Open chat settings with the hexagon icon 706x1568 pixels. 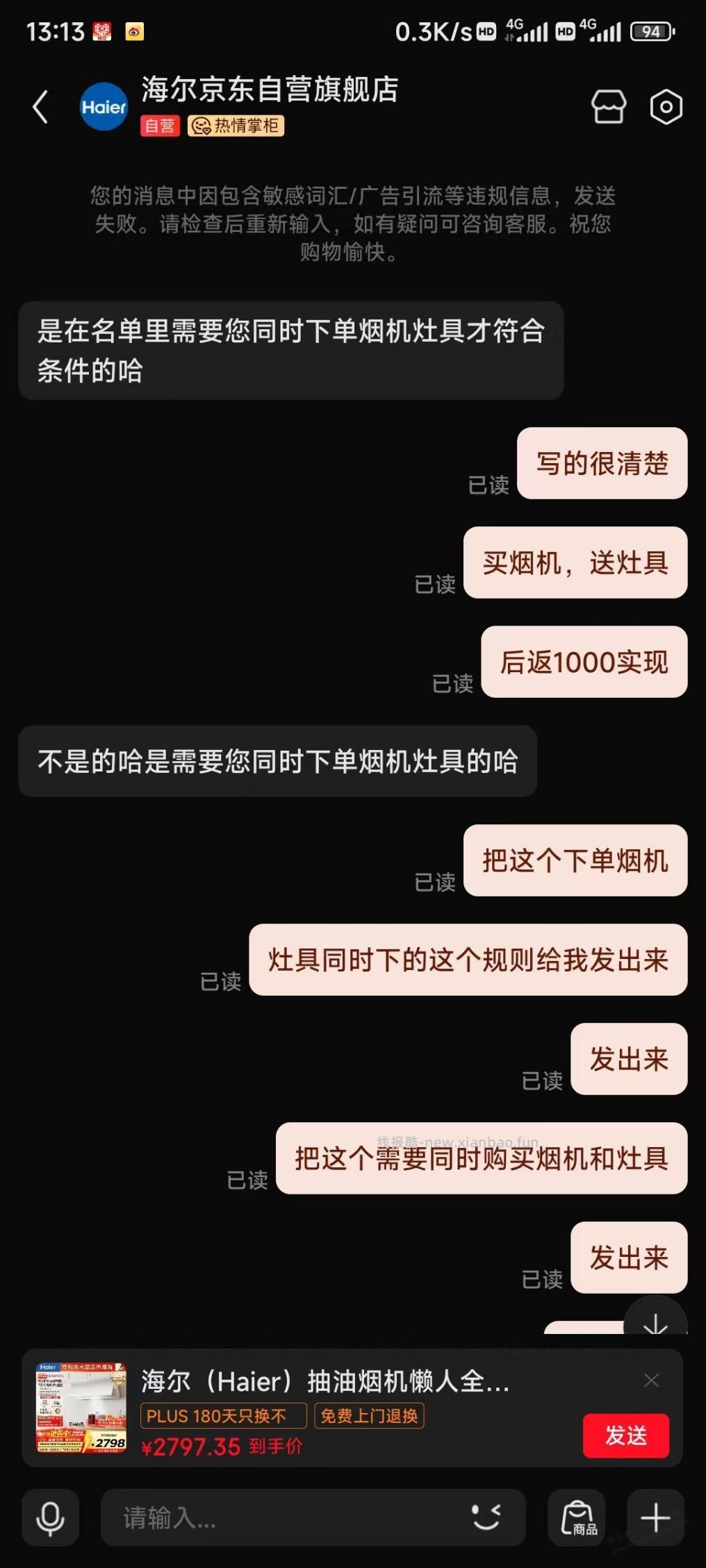point(666,106)
